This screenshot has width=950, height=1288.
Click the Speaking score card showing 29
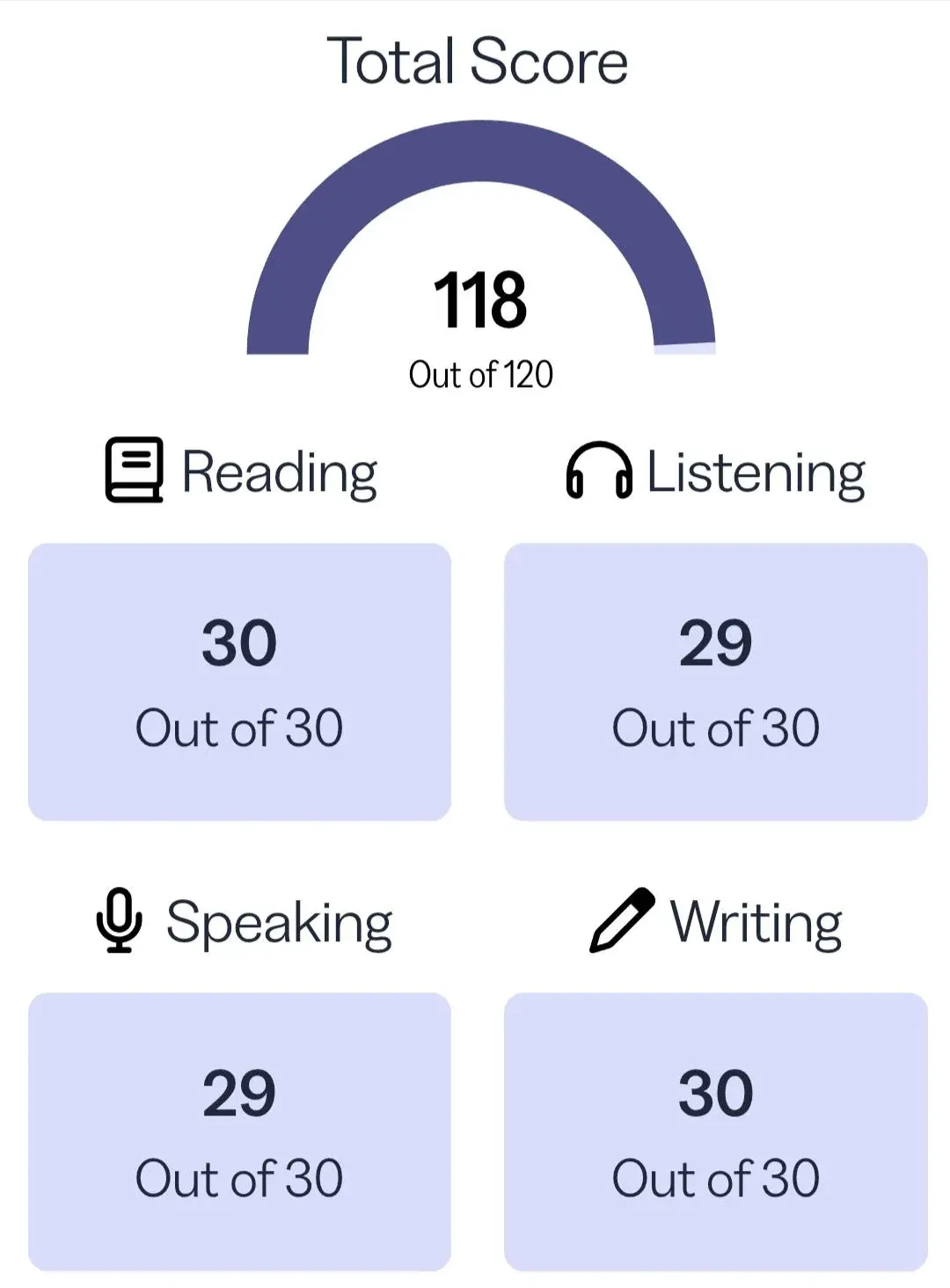240,1131
